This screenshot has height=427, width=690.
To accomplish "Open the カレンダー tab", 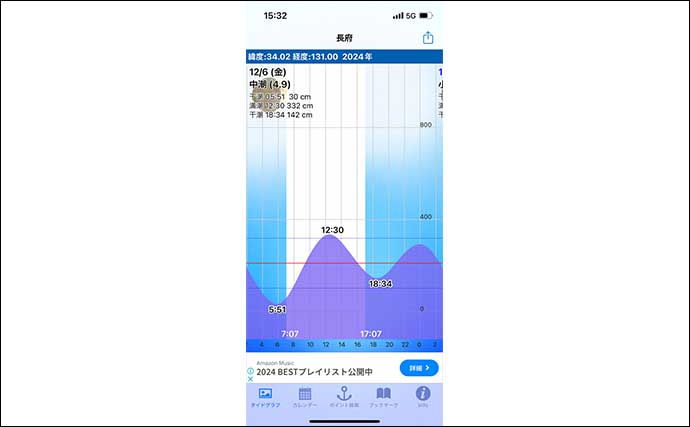I will point(305,397).
